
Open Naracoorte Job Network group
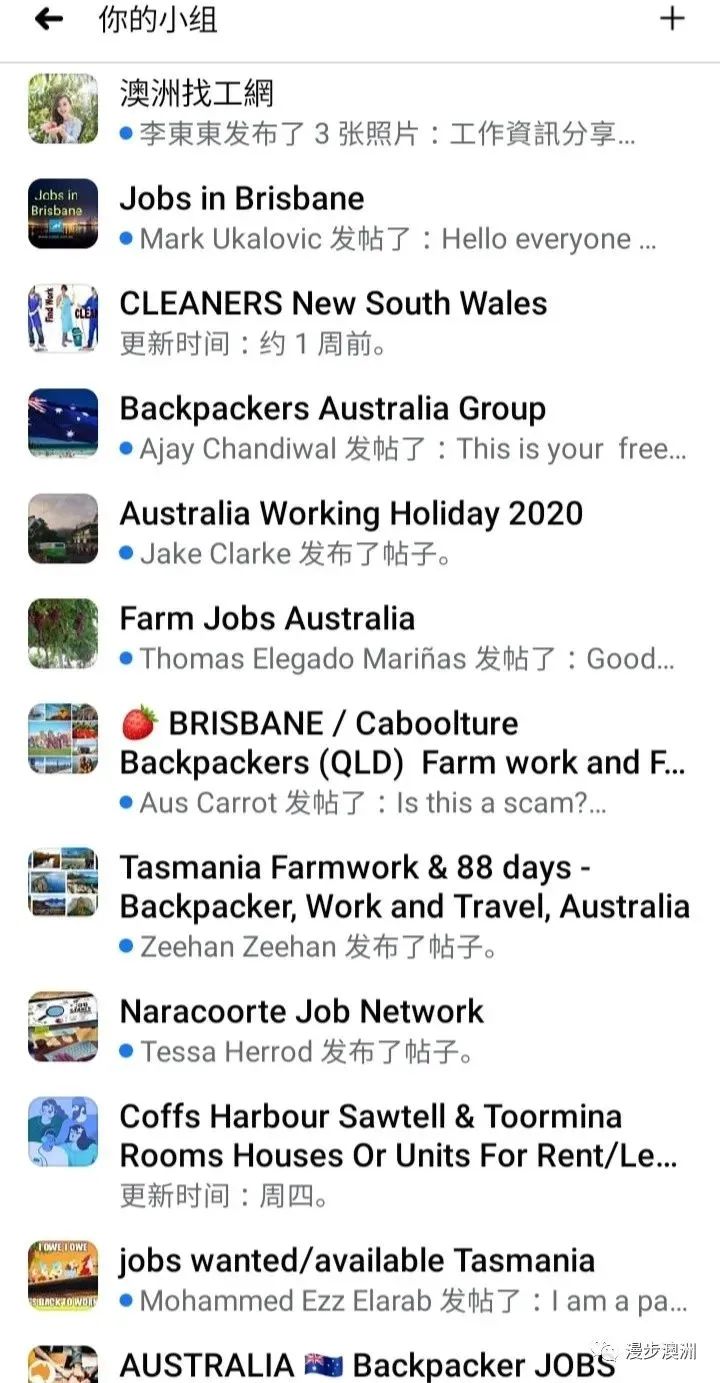[301, 1012]
